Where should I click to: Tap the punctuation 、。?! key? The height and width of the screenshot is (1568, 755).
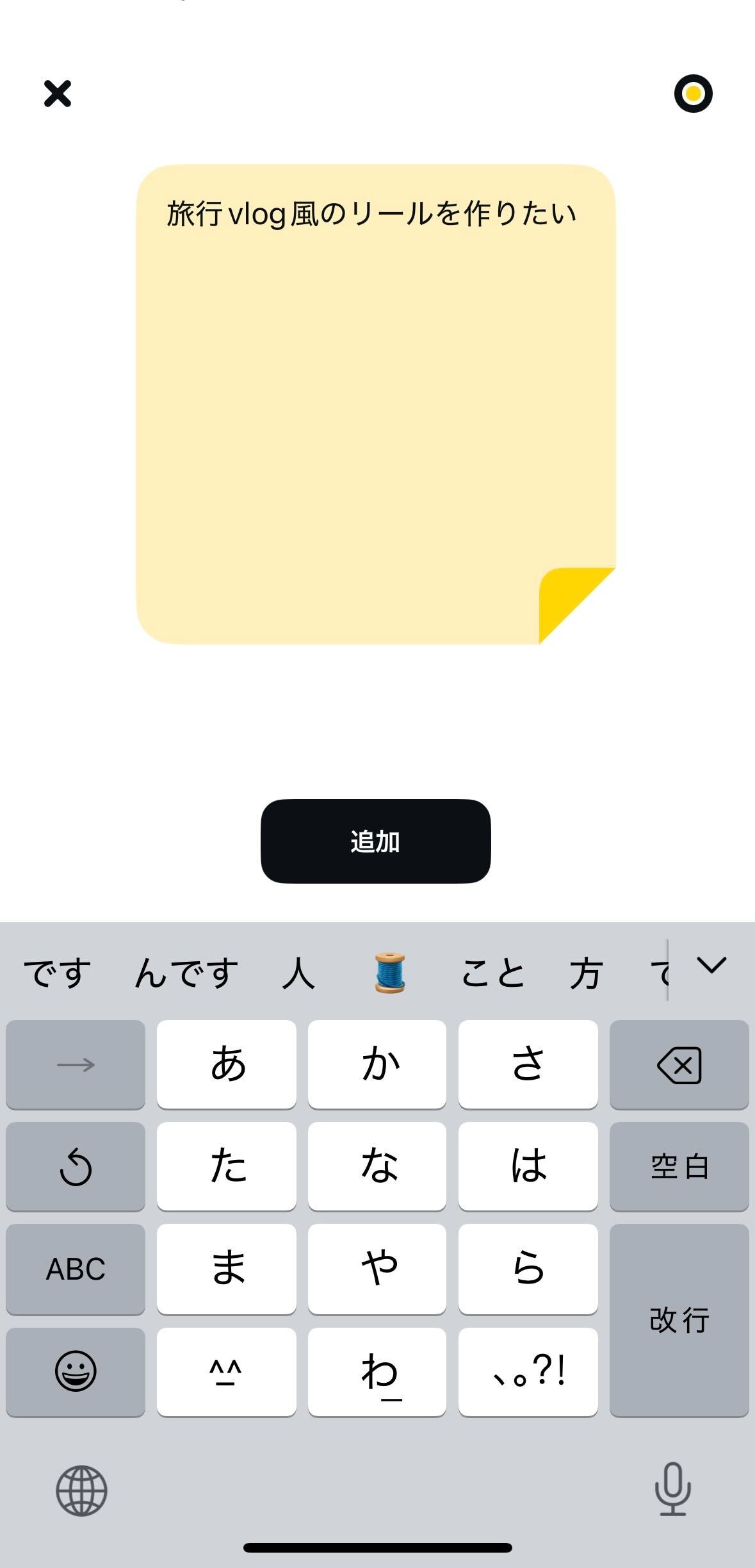click(528, 1371)
